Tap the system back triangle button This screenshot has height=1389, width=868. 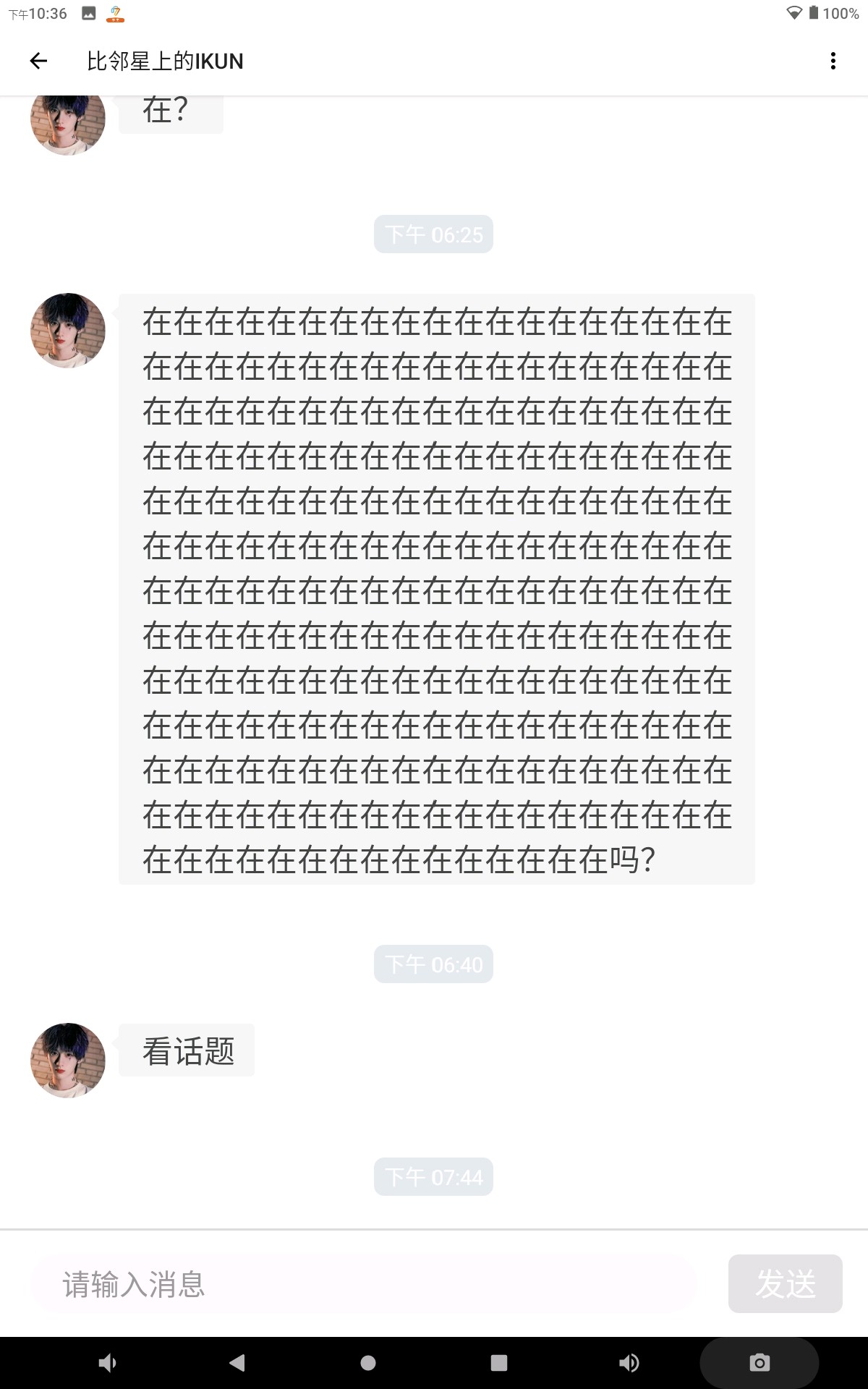click(237, 1363)
